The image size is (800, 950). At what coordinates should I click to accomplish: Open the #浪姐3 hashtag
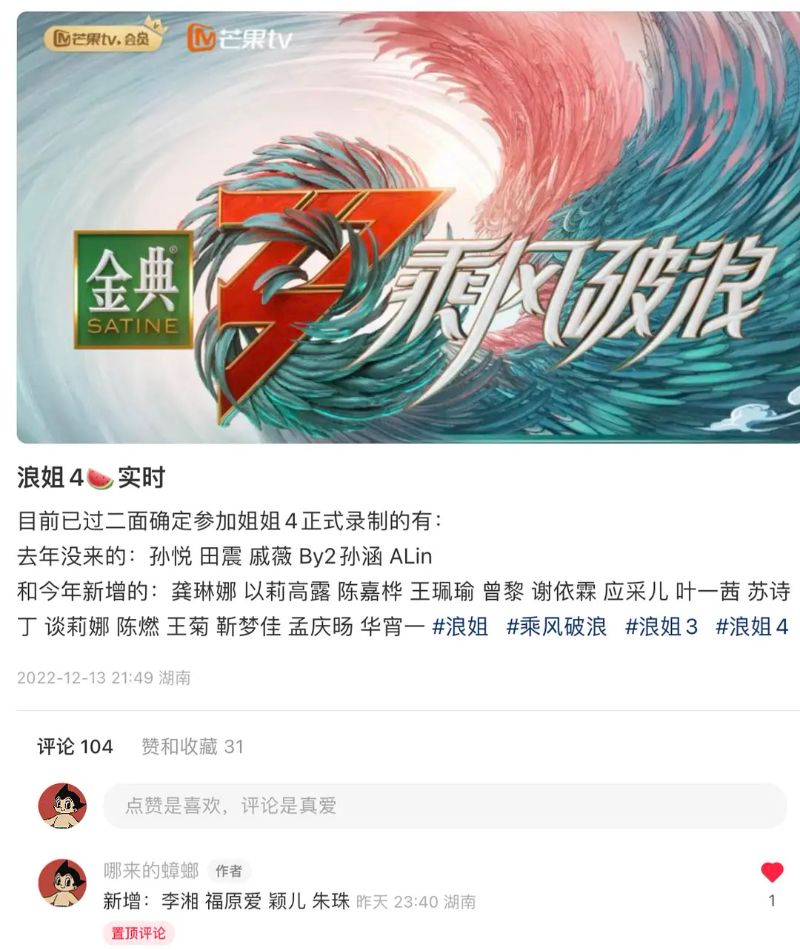click(x=661, y=628)
